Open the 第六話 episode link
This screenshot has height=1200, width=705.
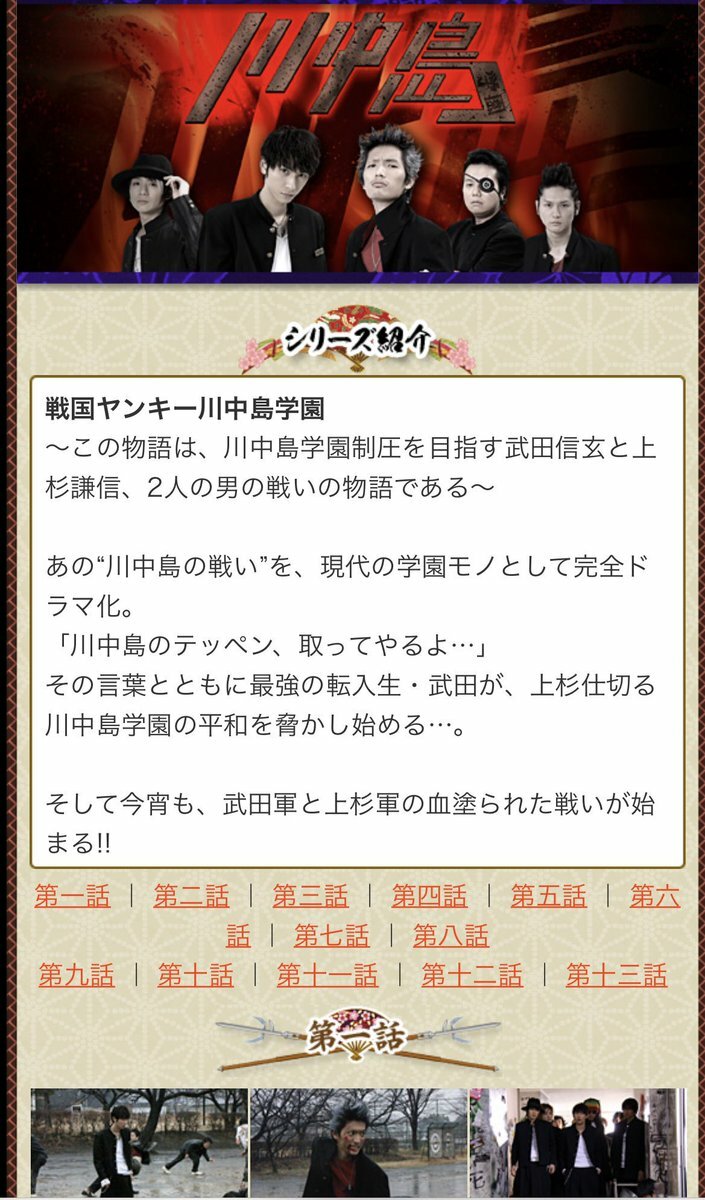point(655,897)
